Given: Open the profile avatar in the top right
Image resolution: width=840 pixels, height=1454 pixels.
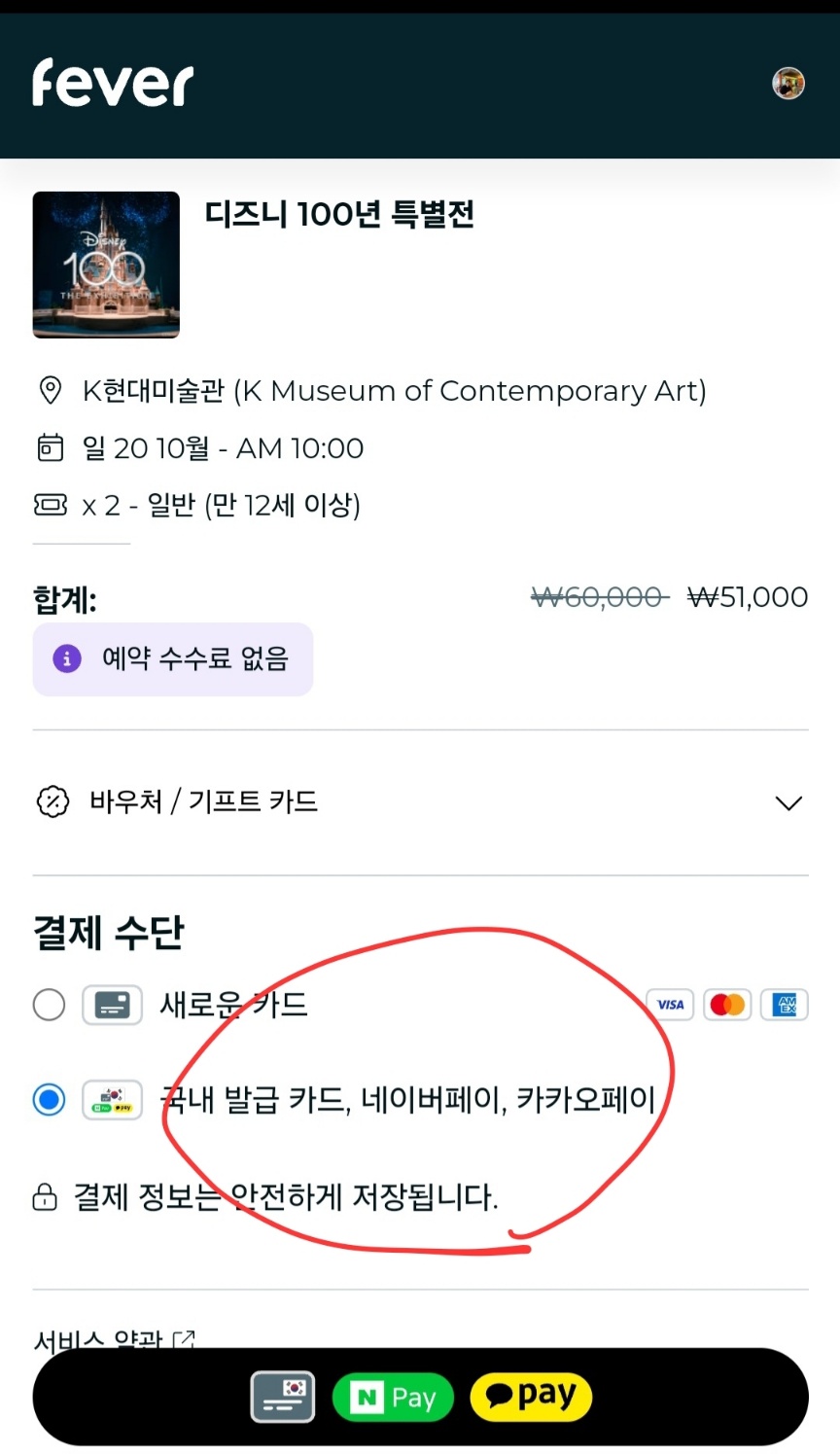Looking at the screenshot, I should point(787,83).
